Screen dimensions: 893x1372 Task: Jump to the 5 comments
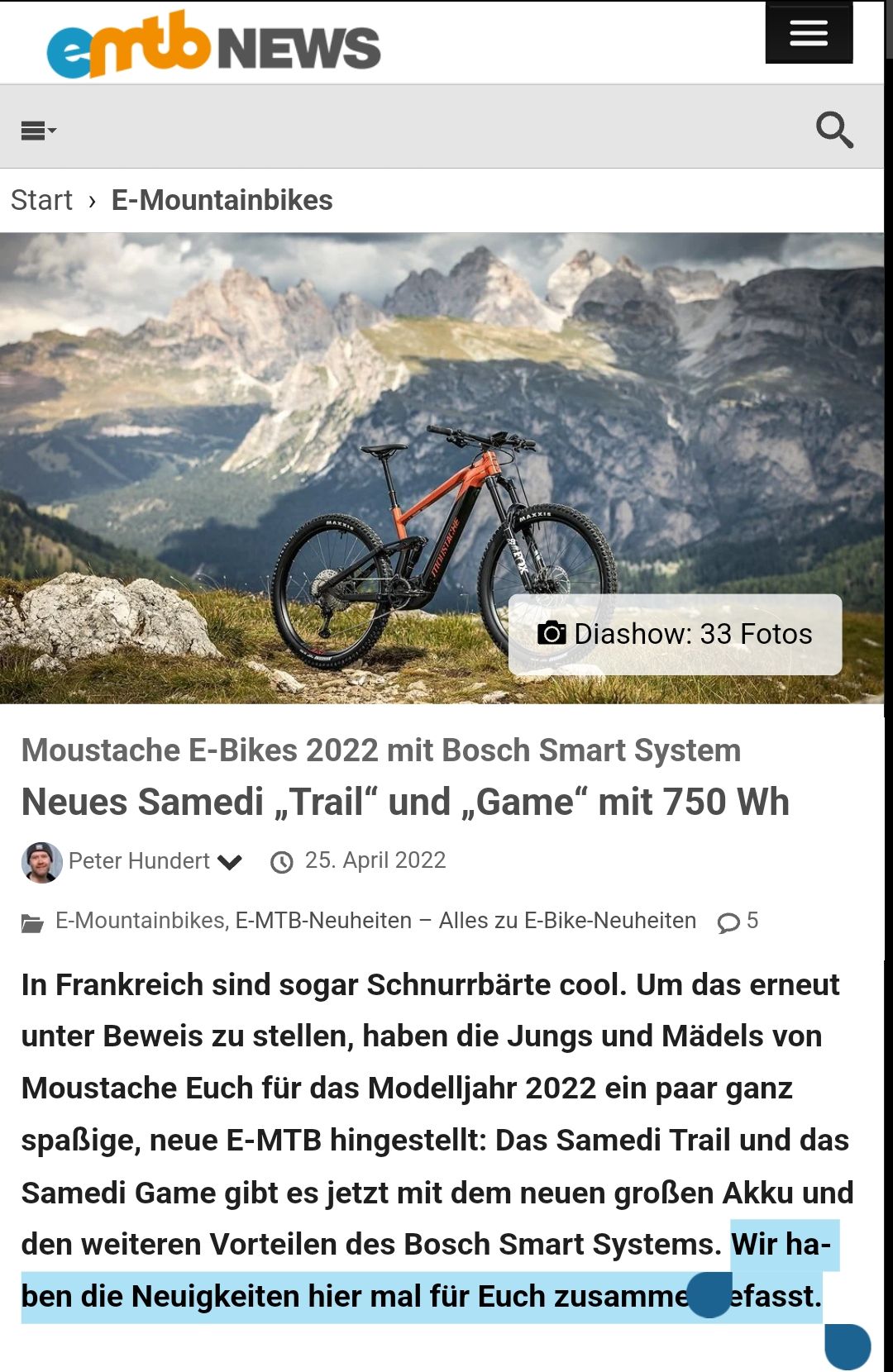738,922
